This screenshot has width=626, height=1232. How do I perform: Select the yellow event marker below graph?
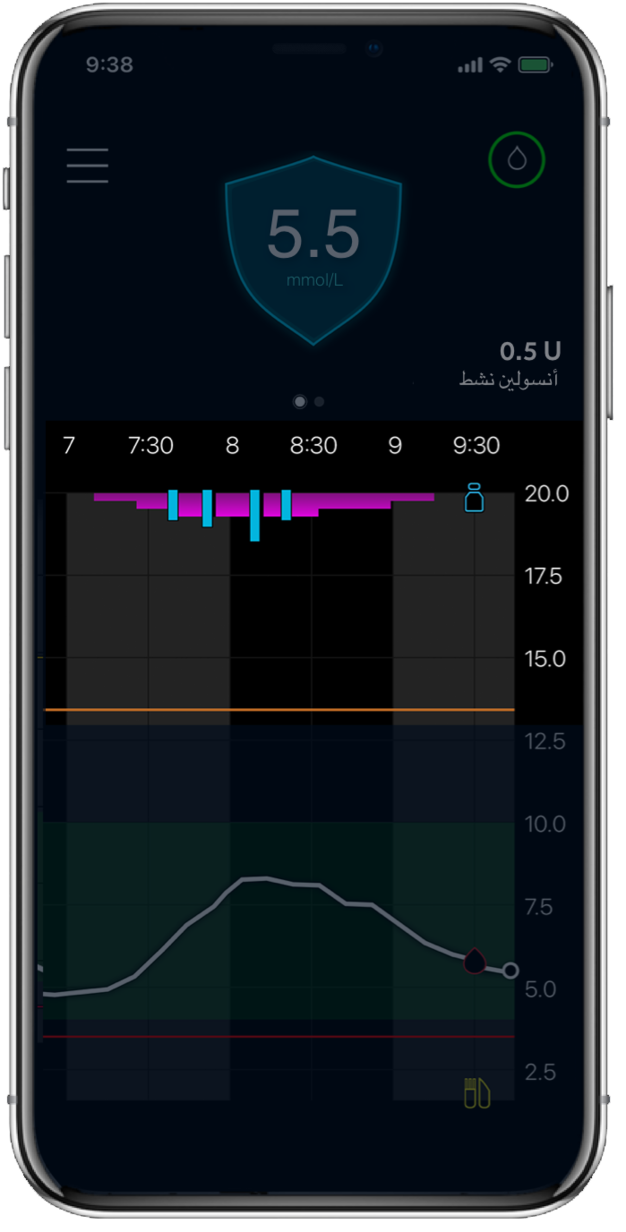[x=476, y=1092]
